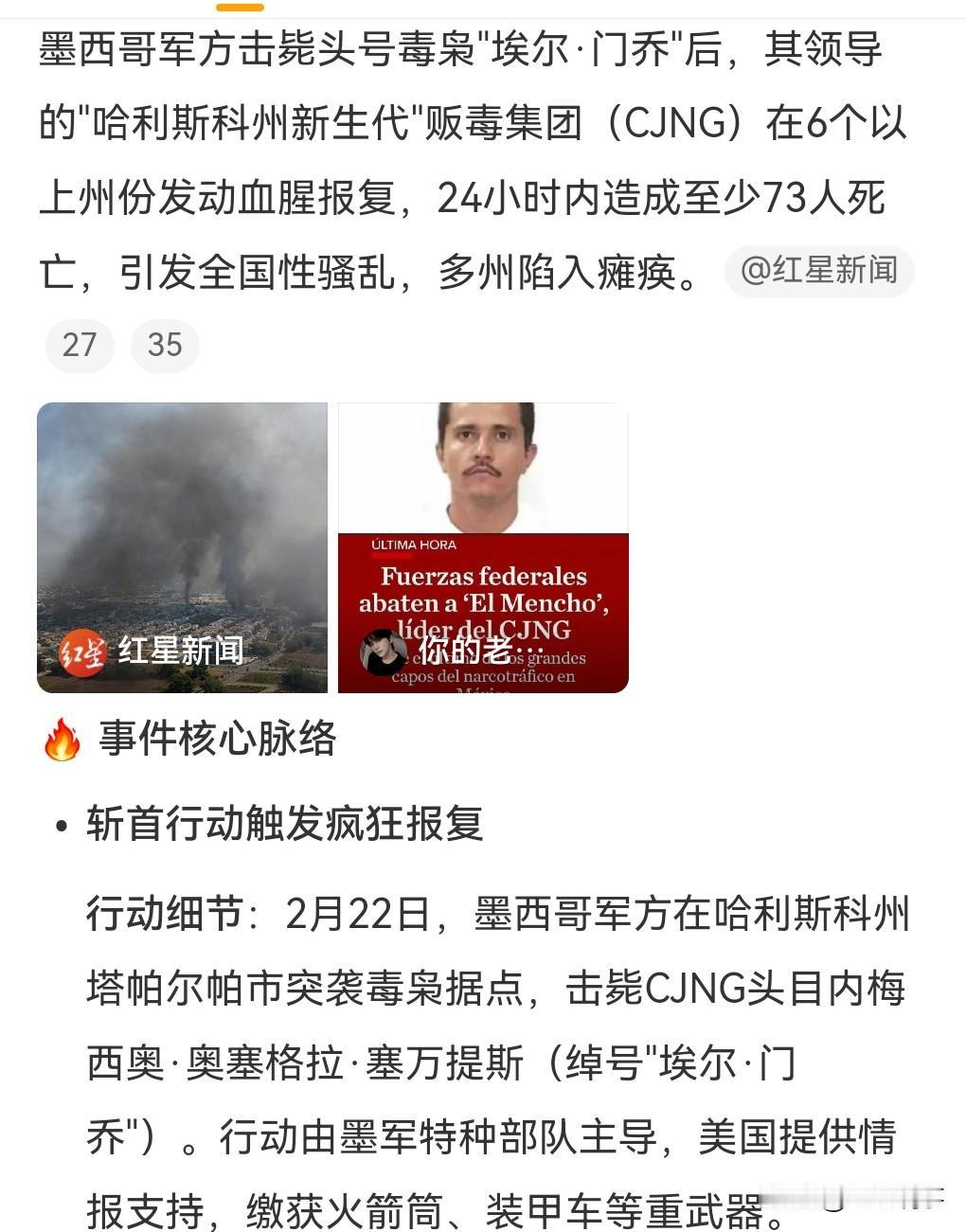966x1232 pixels.
Task: Toggle the 27 count pill badge
Action: coord(79,346)
